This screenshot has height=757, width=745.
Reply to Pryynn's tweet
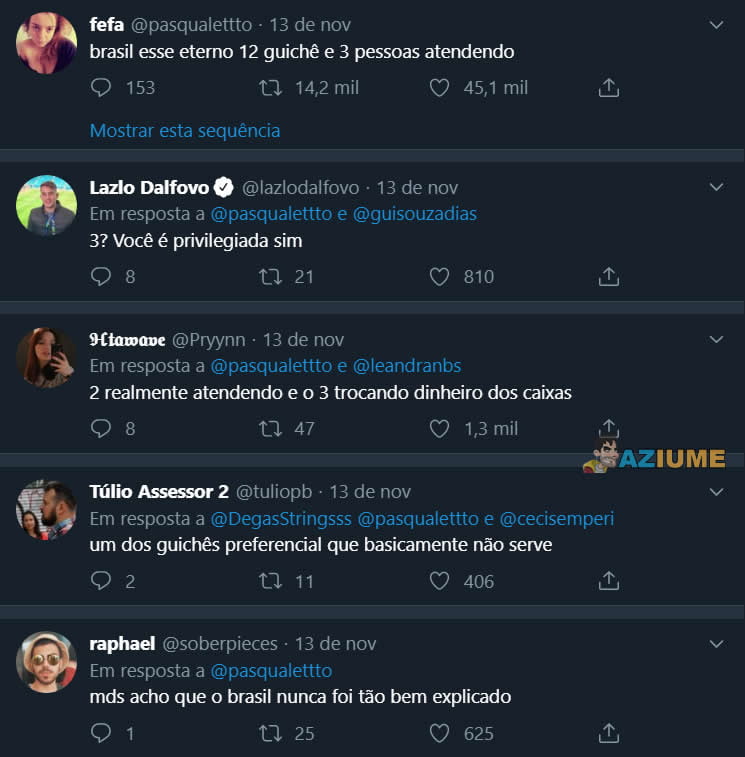coord(101,429)
